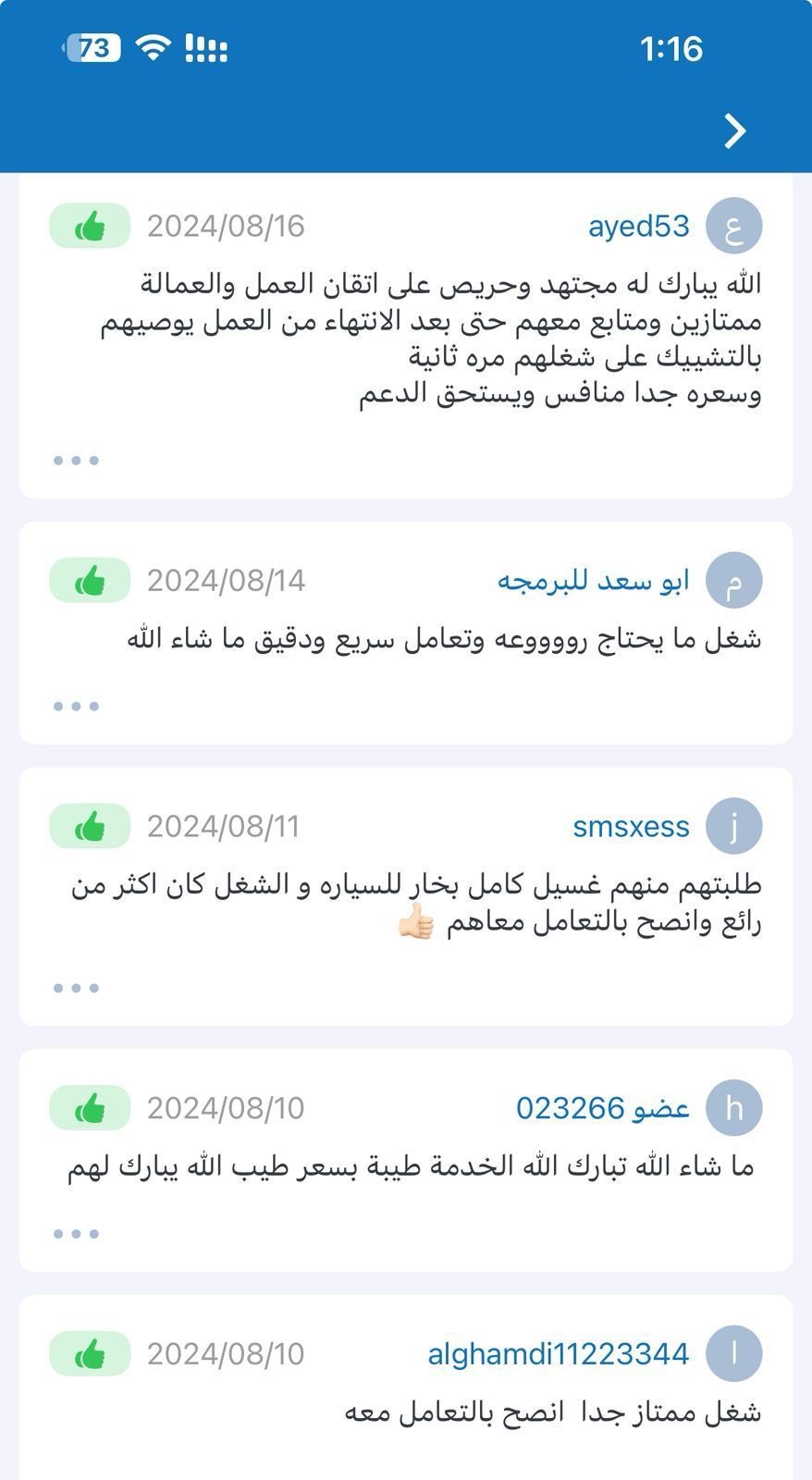
Task: Open عضو 023266's profile
Action: 602,1107
